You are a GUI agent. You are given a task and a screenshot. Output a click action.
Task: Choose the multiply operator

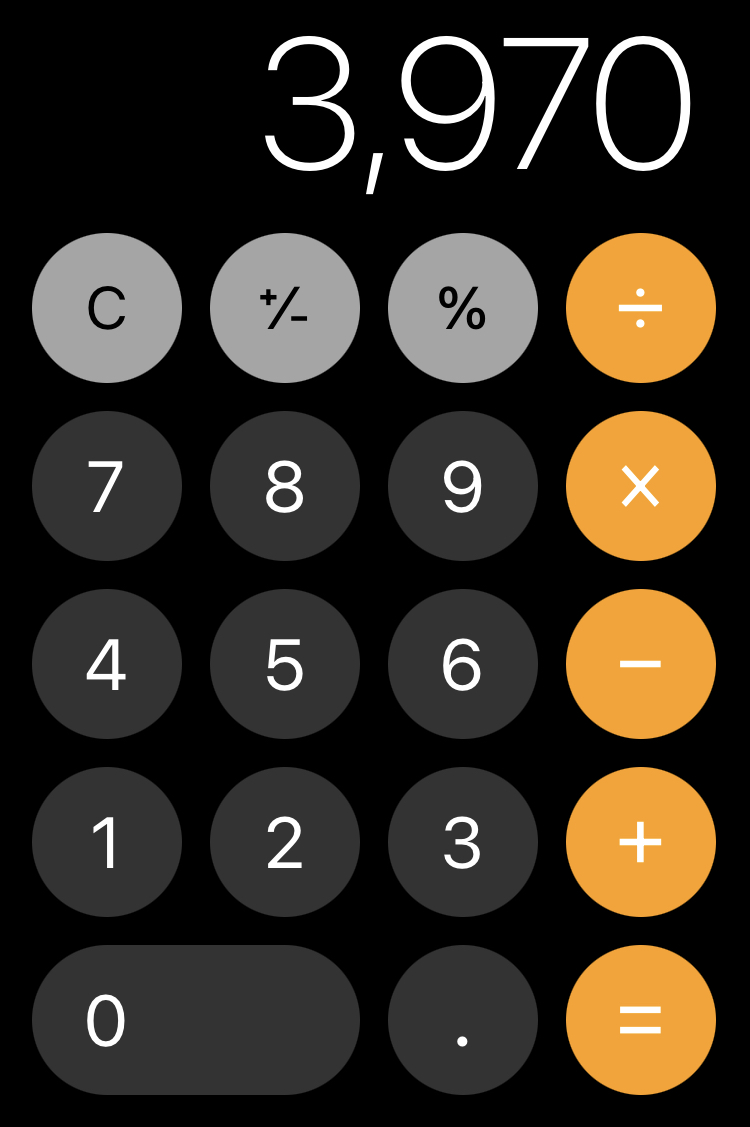tap(641, 486)
